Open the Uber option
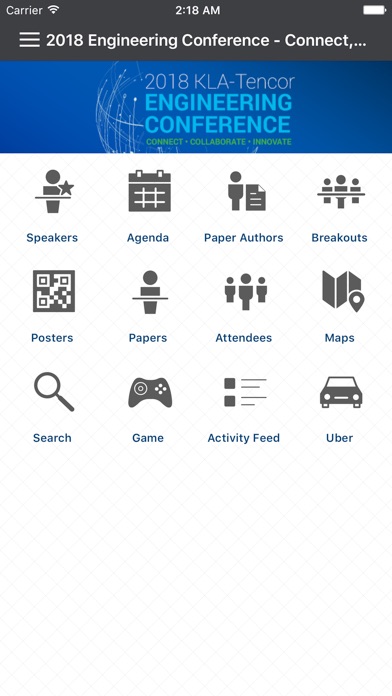Image resolution: width=392 pixels, height=696 pixels. tap(340, 407)
